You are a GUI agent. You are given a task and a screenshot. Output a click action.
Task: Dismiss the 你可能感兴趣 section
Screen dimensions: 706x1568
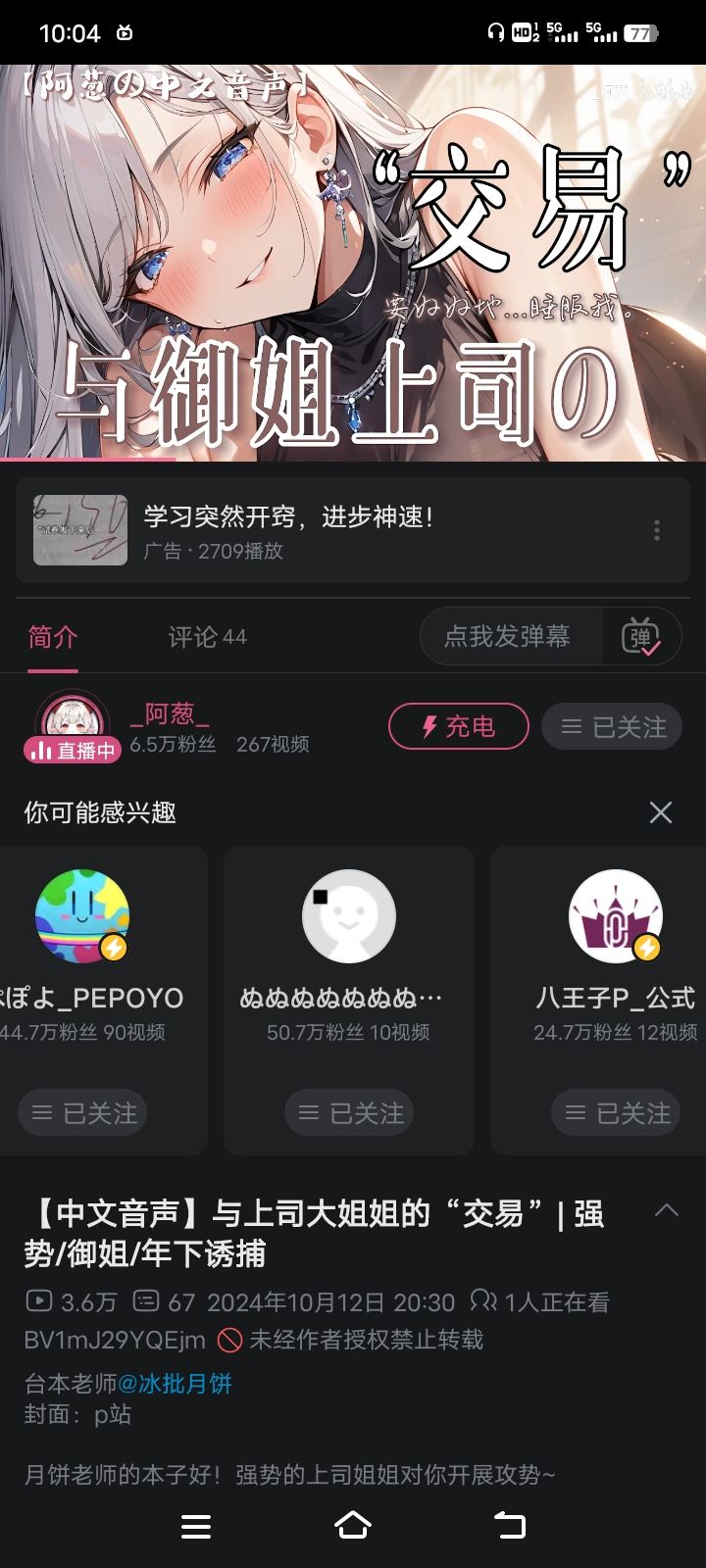661,811
